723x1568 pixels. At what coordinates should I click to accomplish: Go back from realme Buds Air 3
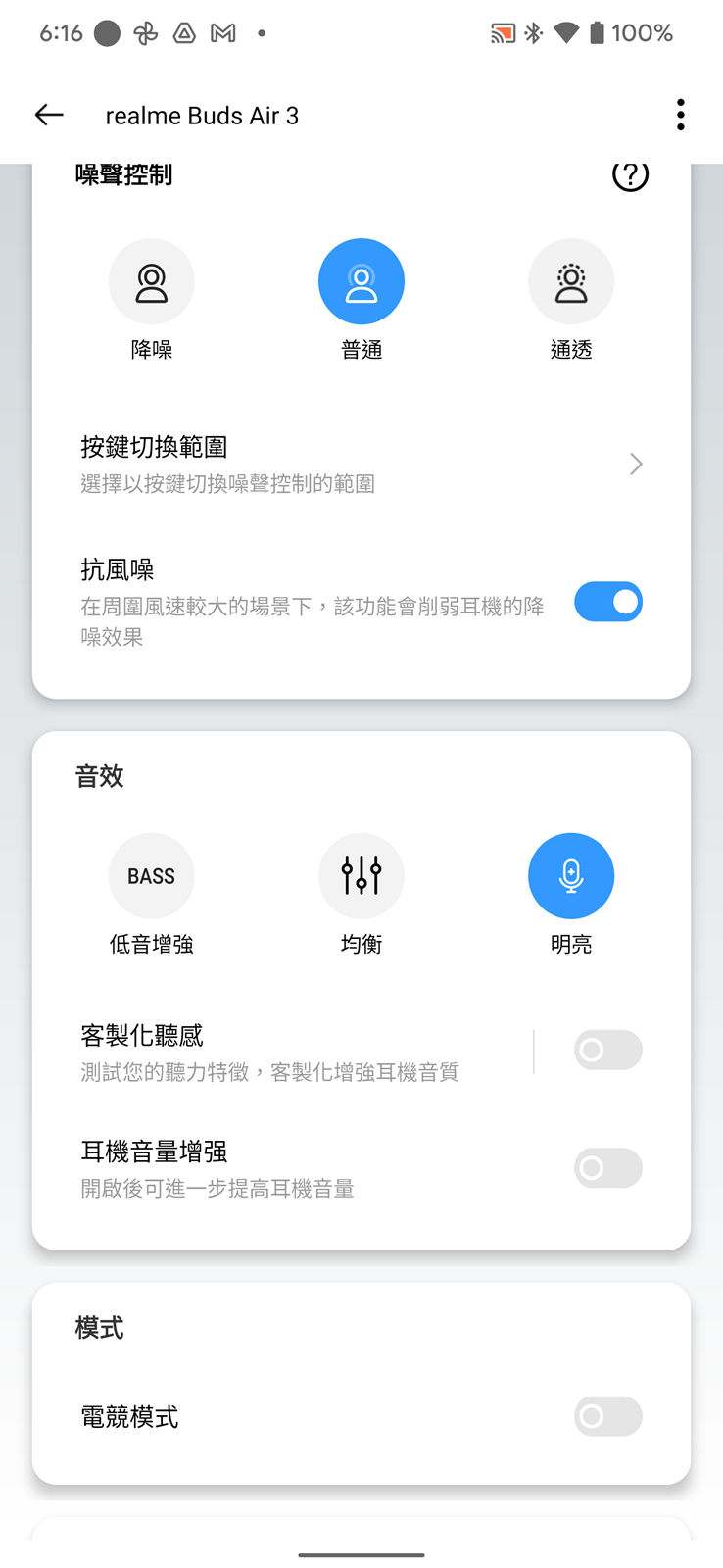coord(49,115)
